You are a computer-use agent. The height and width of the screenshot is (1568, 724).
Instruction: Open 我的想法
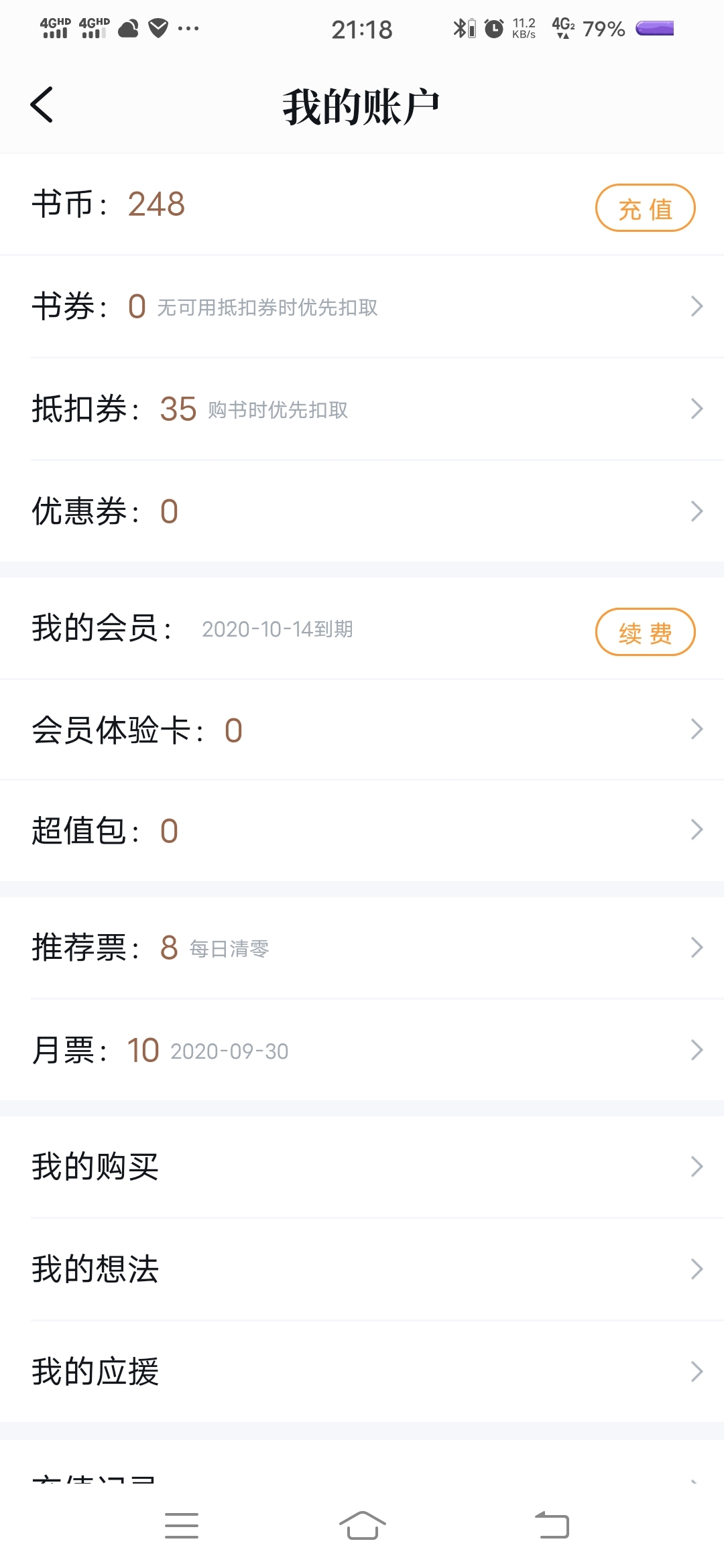coord(362,1269)
